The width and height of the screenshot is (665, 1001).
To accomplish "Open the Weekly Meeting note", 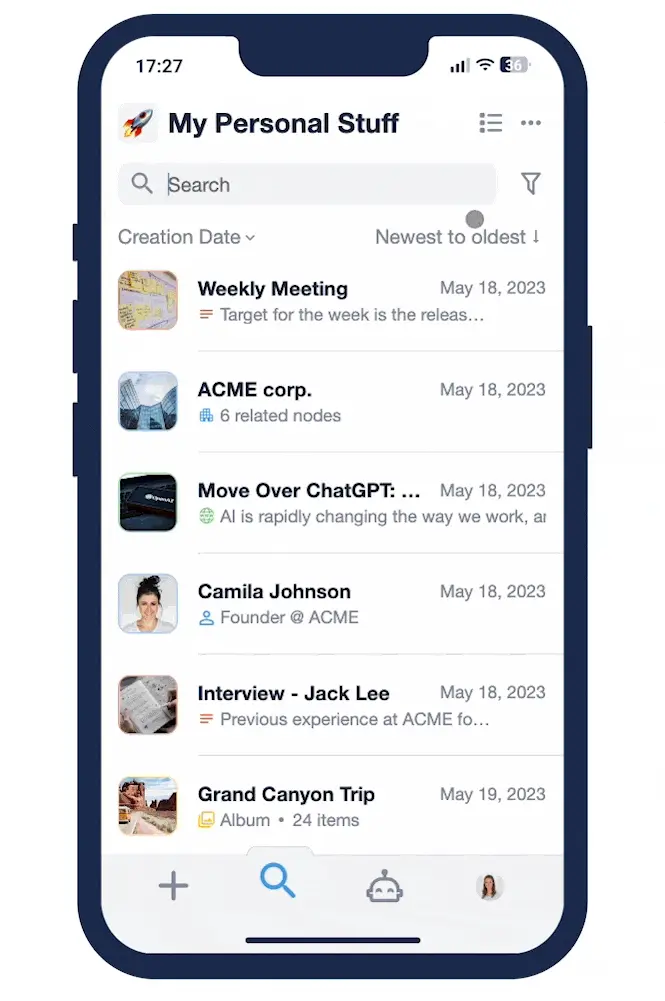I will pyautogui.click(x=331, y=301).
